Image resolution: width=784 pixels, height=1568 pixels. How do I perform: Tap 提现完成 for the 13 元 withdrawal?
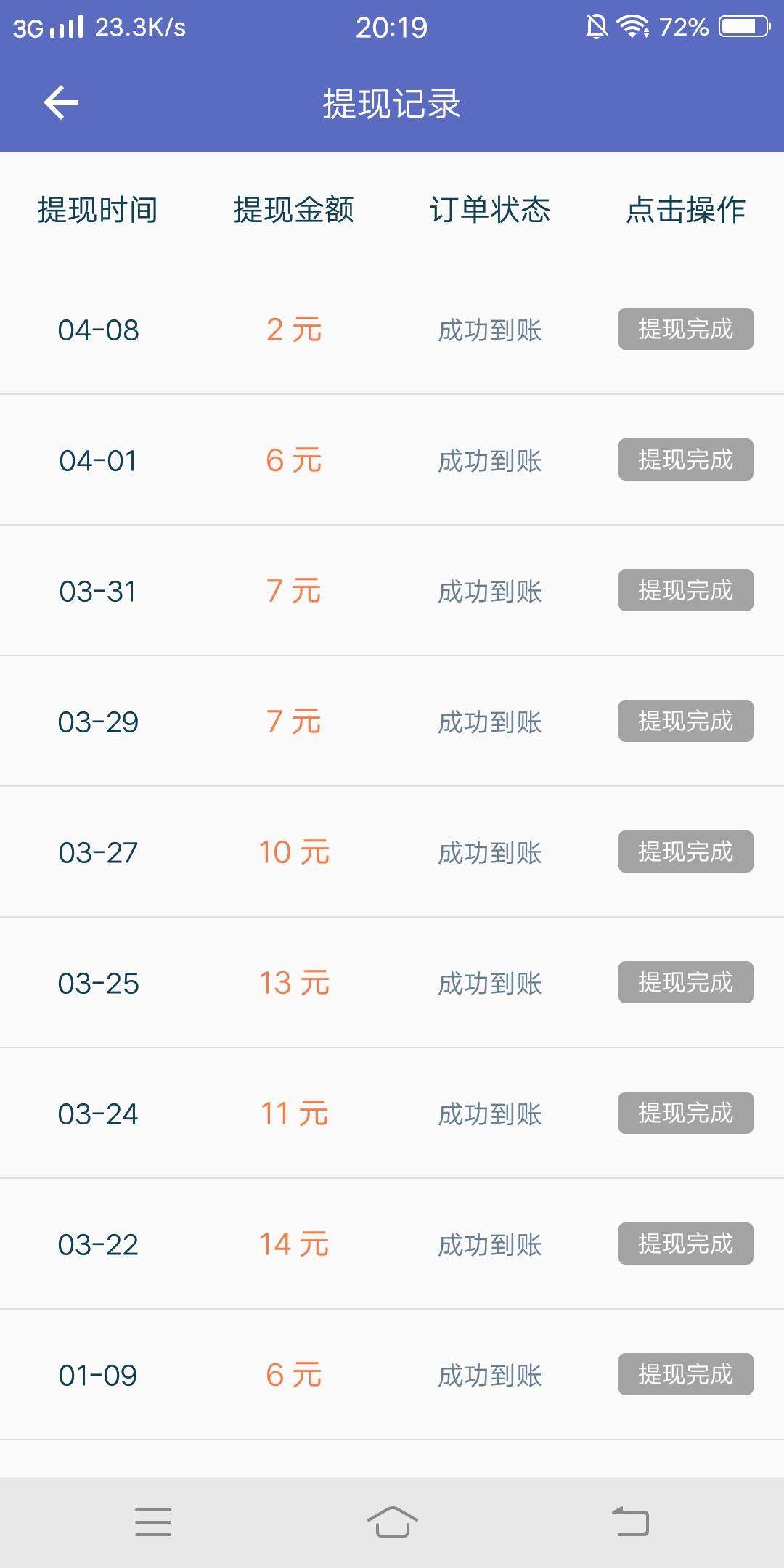pyautogui.click(x=685, y=982)
